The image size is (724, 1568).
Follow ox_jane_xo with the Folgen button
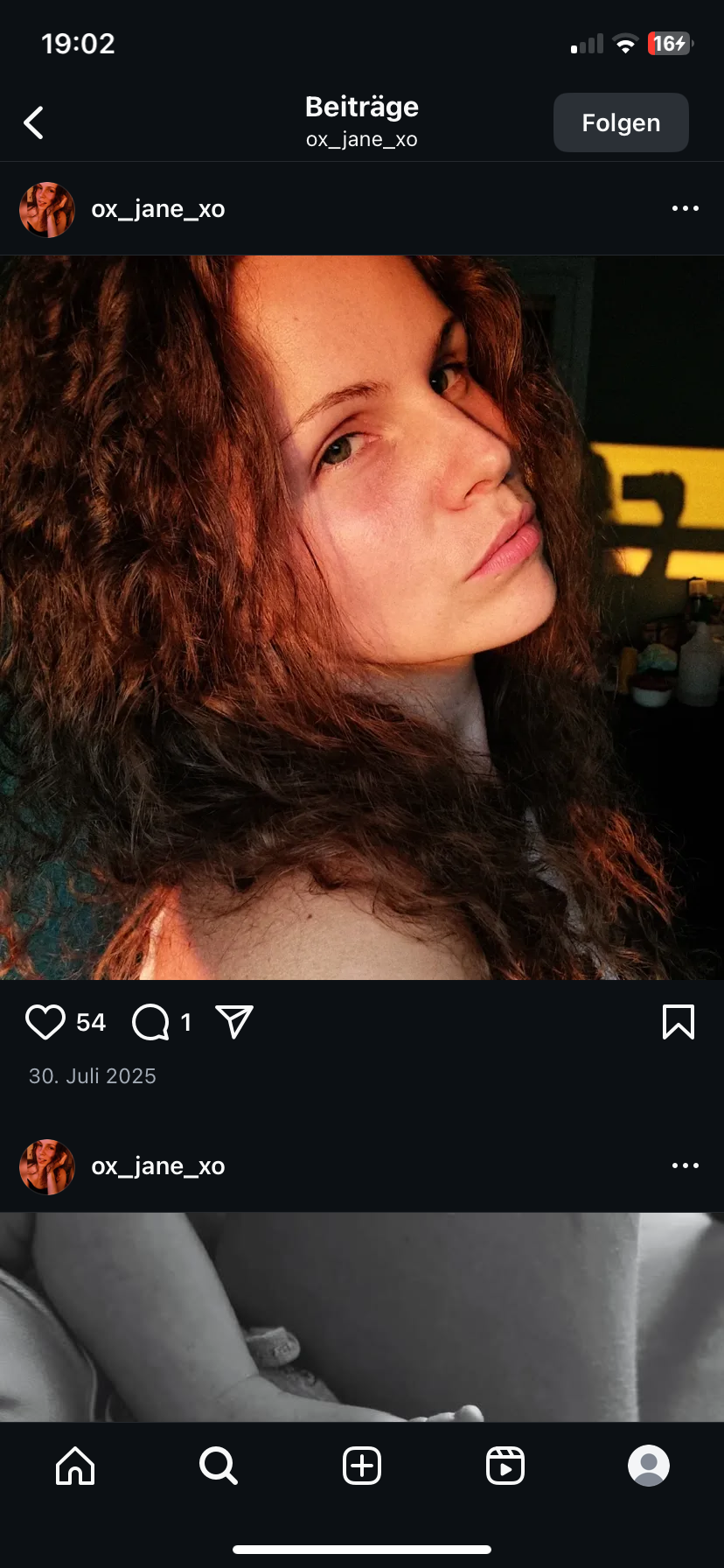pos(621,122)
